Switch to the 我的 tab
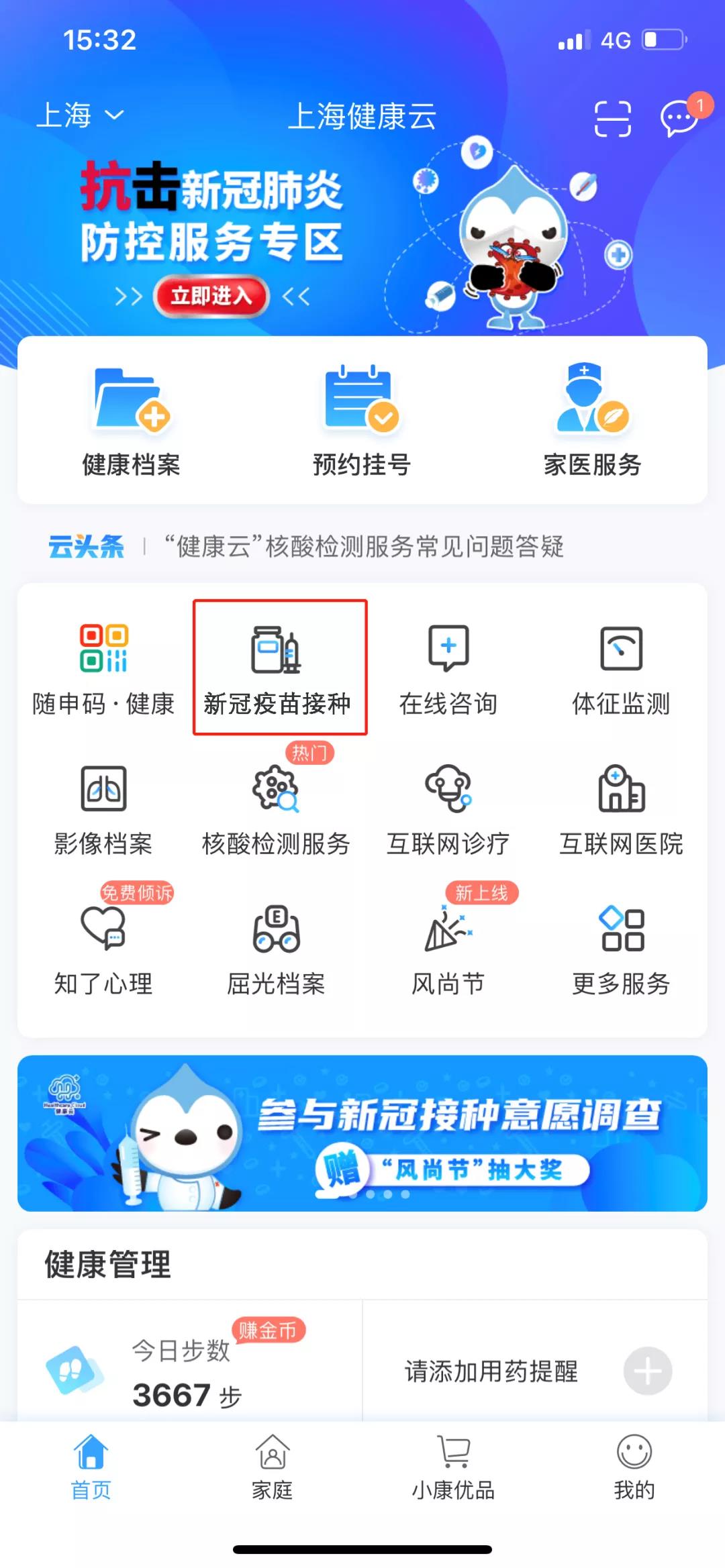The width and height of the screenshot is (725, 1568). tap(634, 1467)
